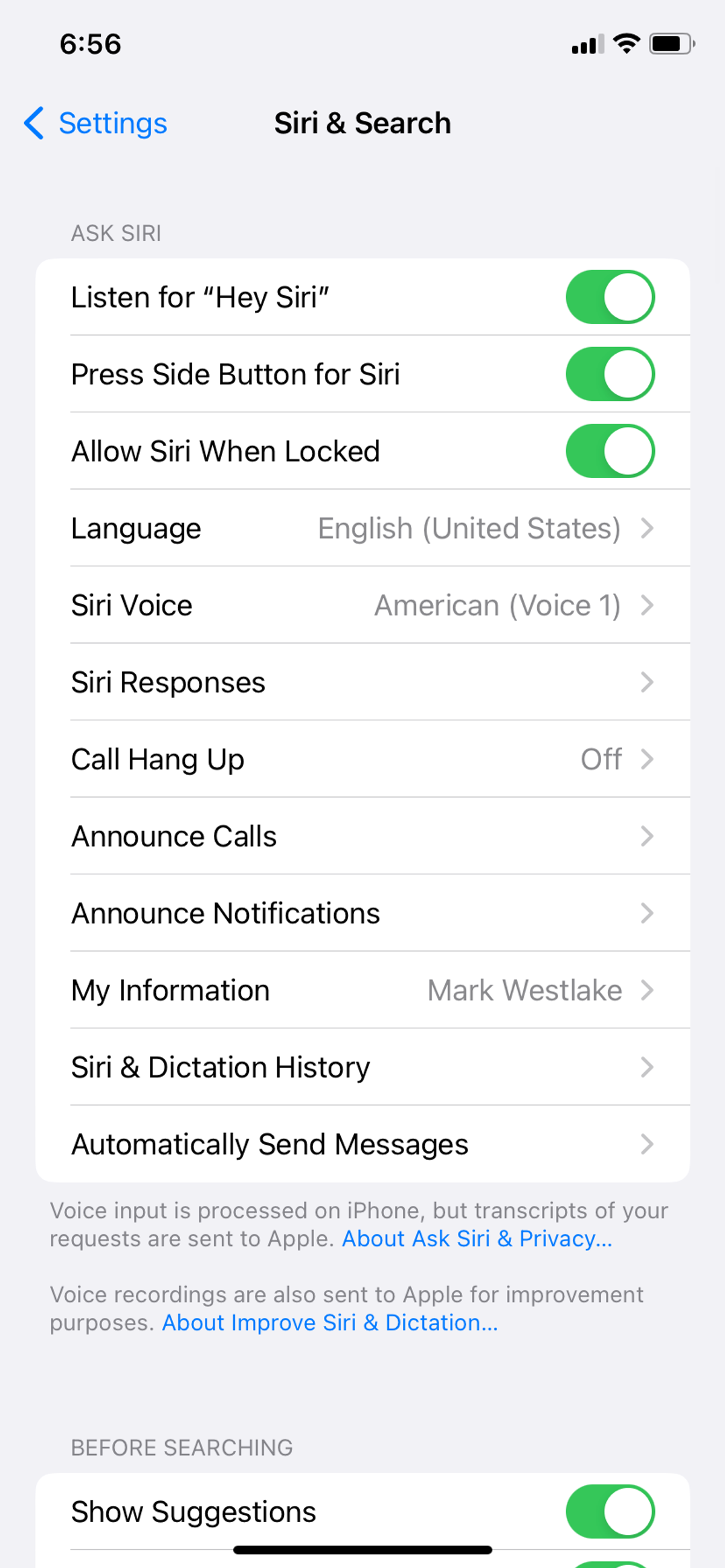View Siri & Dictation History
This screenshot has height=1568, width=725.
click(362, 1067)
